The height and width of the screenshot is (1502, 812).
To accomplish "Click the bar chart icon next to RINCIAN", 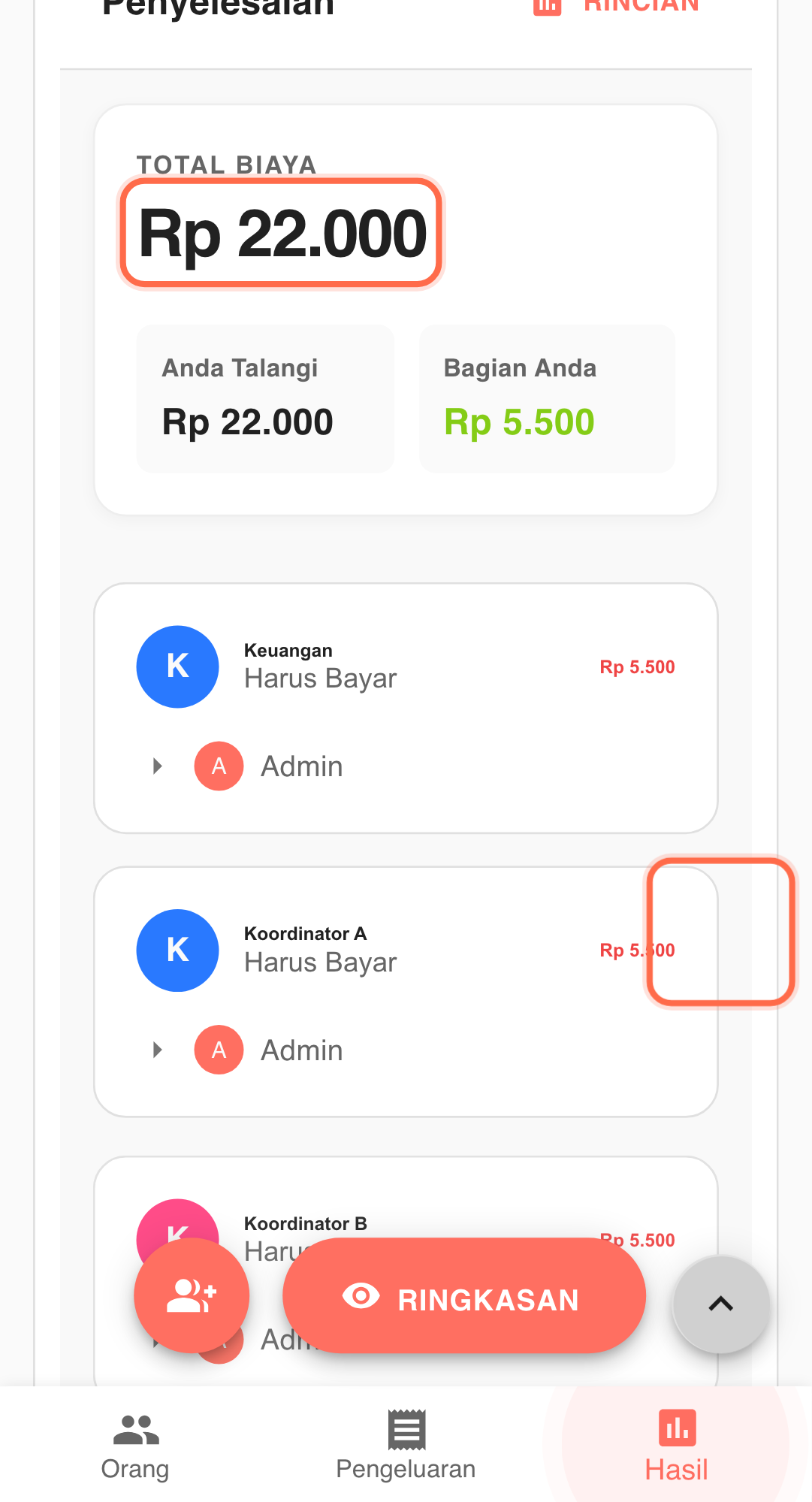I will click(546, 6).
